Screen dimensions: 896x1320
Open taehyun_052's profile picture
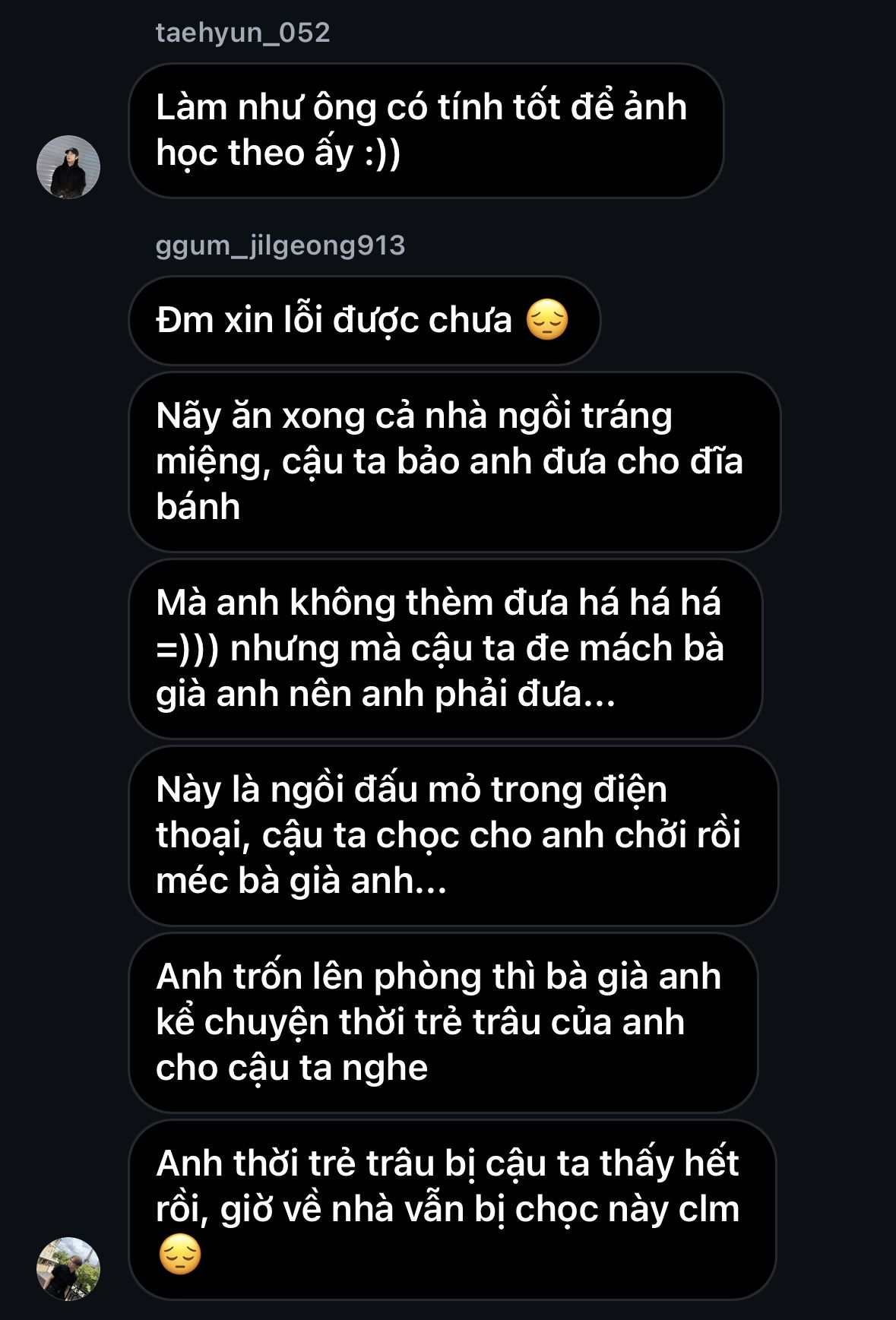(x=68, y=167)
